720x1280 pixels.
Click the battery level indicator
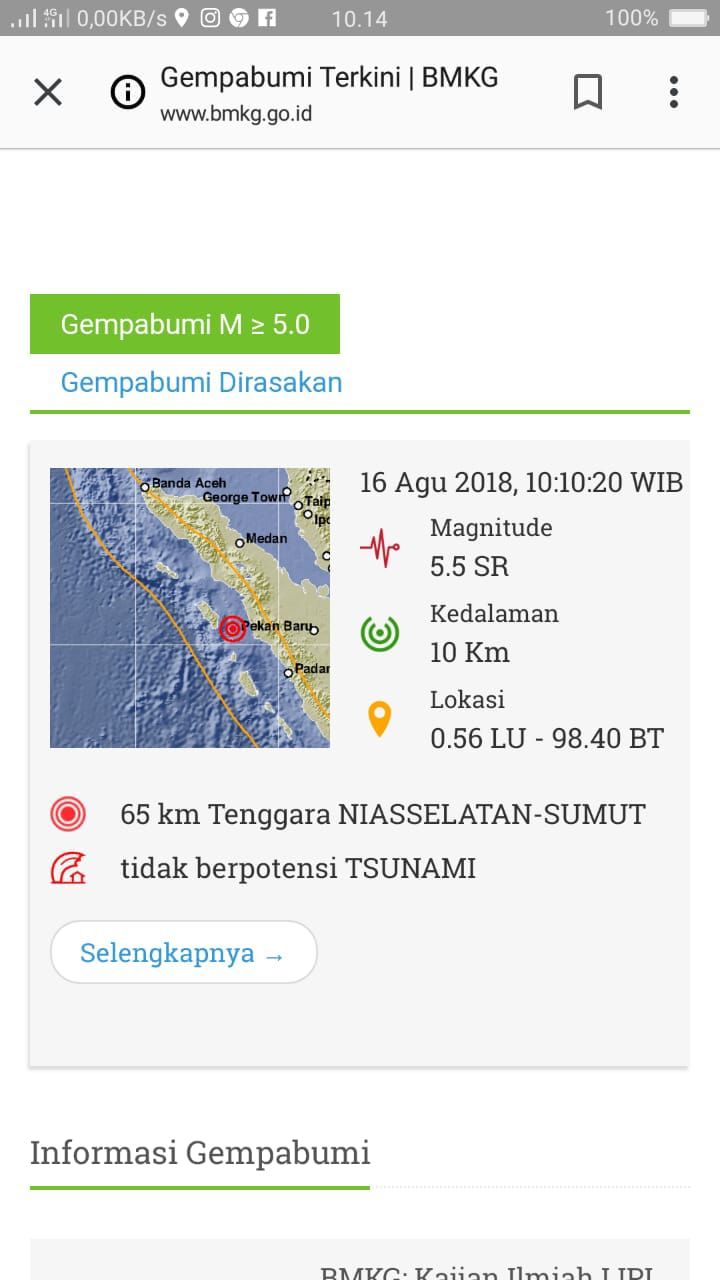pyautogui.click(x=686, y=17)
